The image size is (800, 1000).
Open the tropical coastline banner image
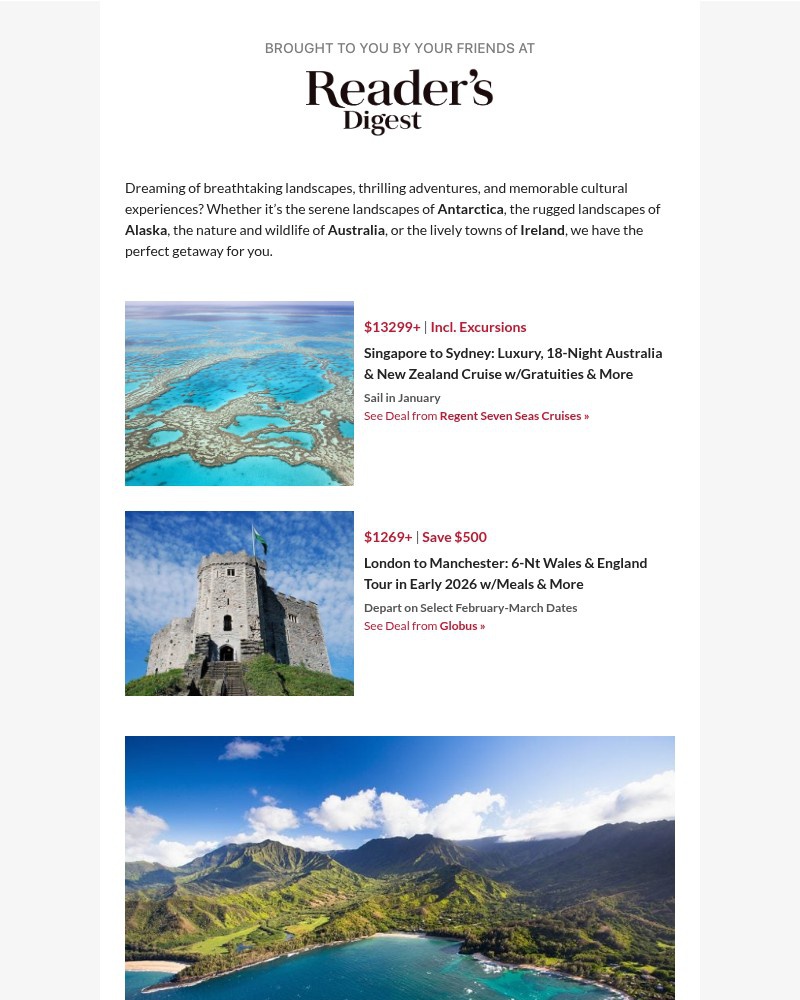[400, 868]
